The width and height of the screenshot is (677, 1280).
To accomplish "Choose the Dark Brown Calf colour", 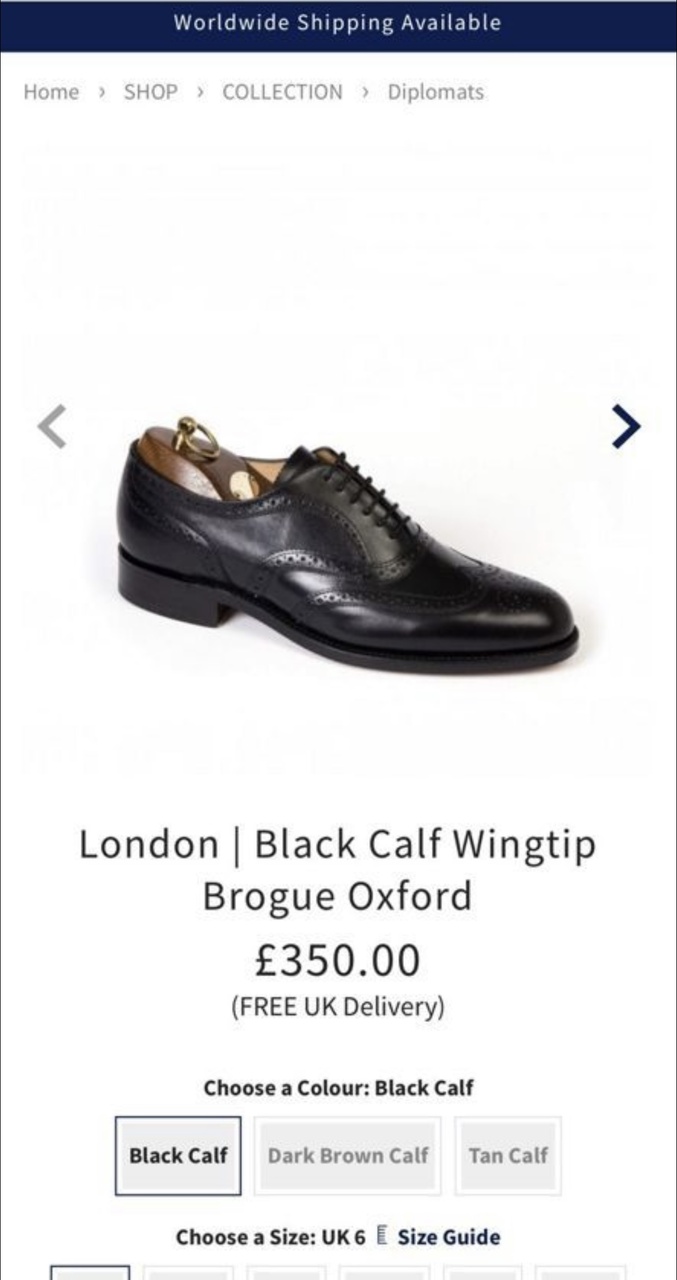I will tap(347, 1155).
